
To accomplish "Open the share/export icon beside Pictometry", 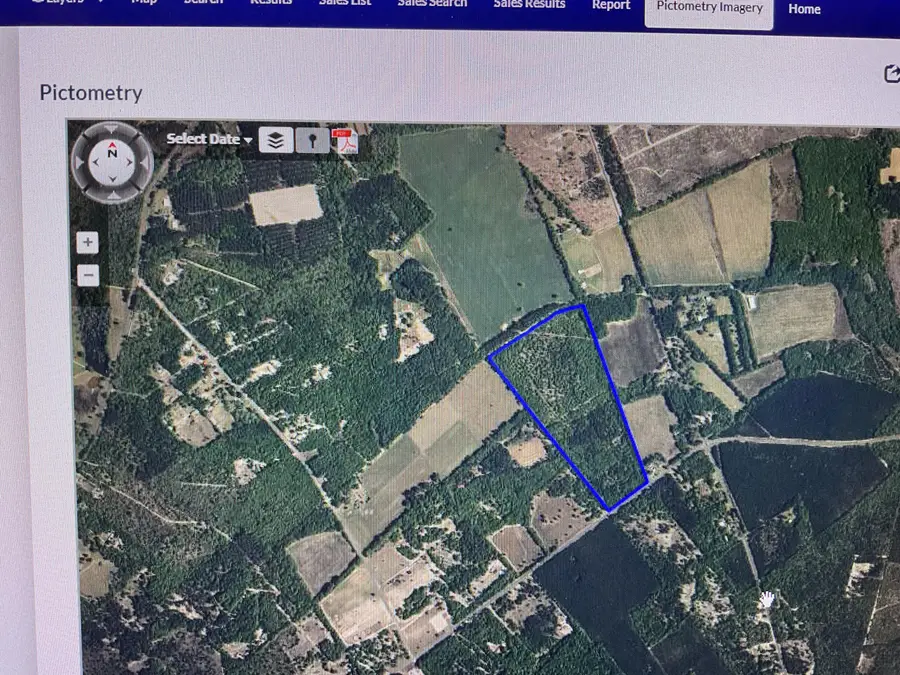I will 892,74.
